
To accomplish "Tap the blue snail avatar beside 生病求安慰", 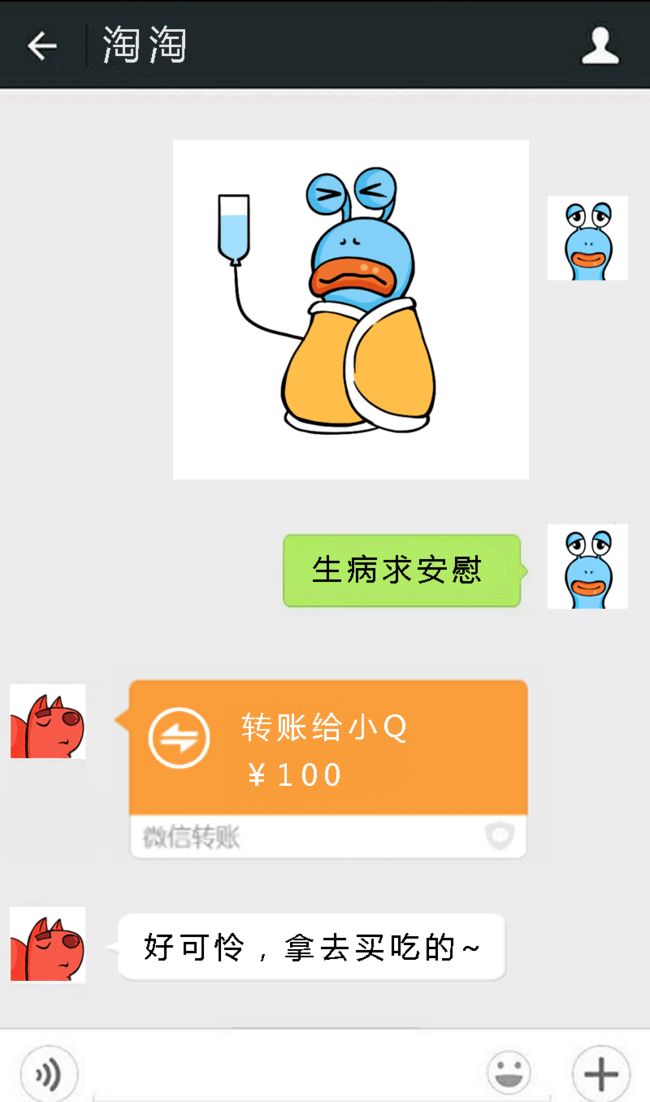I will [x=587, y=566].
